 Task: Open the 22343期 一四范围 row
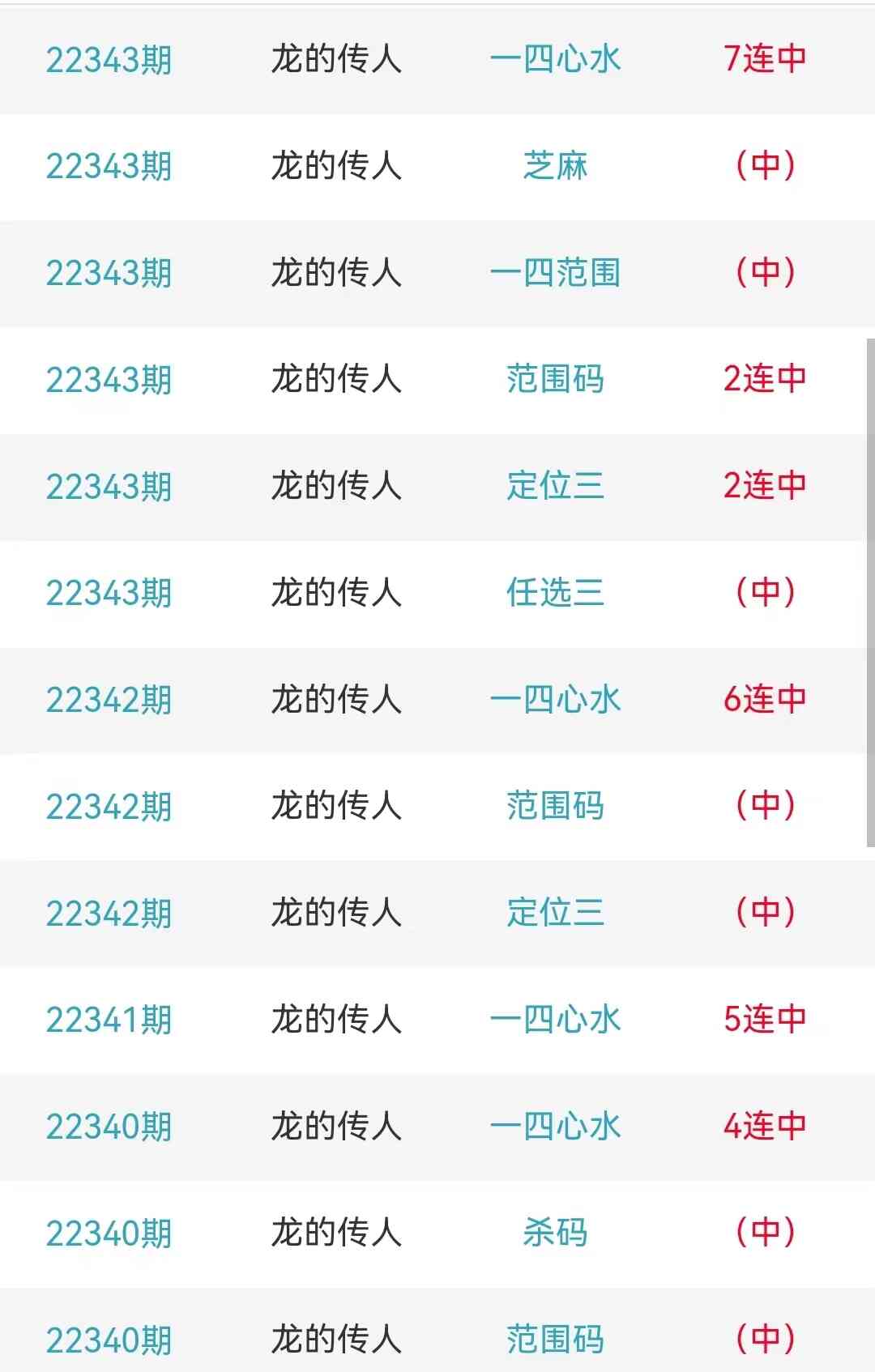click(555, 273)
